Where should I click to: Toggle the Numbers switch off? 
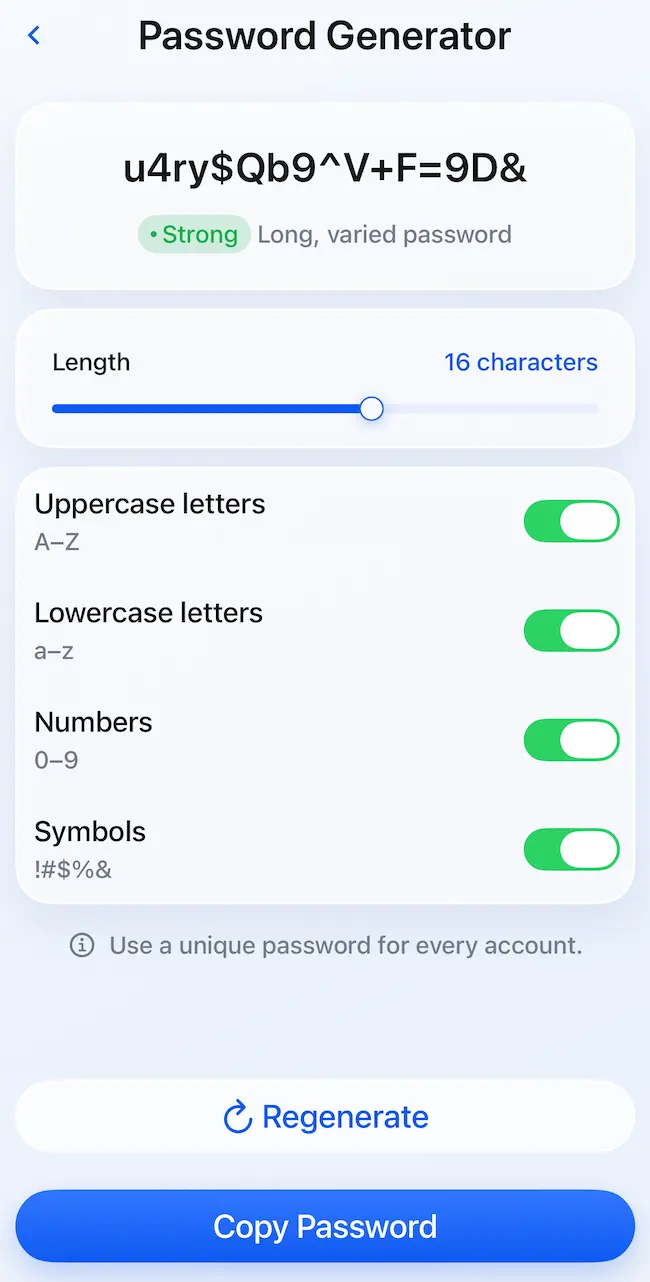[572, 740]
